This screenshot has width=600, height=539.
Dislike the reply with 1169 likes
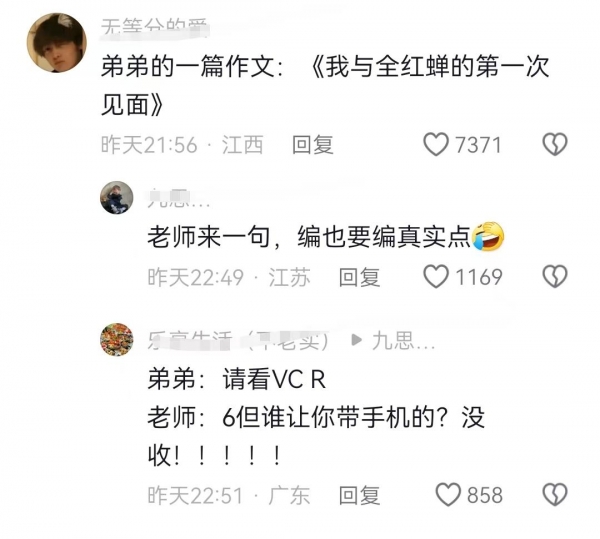554,276
